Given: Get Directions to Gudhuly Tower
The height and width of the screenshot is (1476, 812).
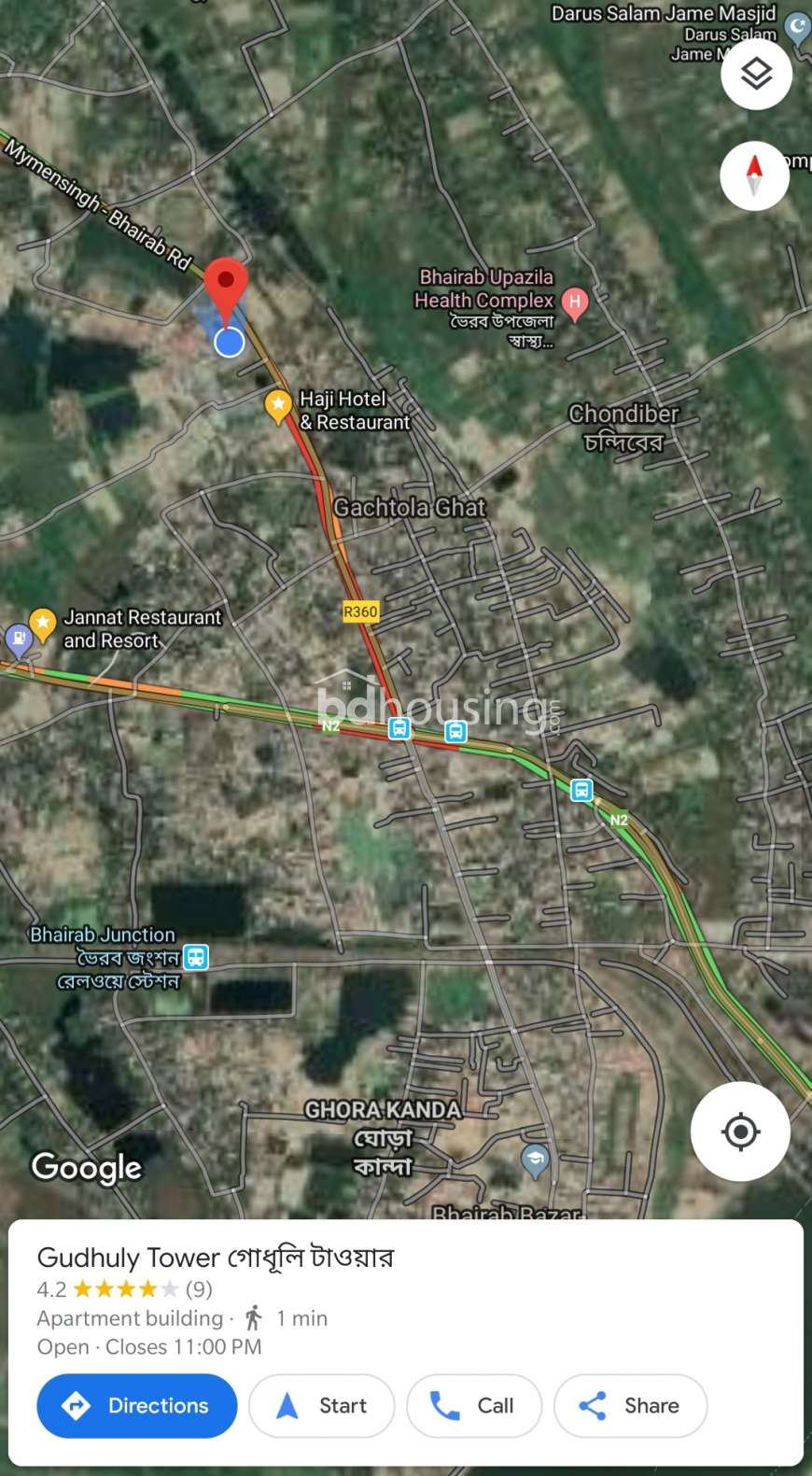Looking at the screenshot, I should pyautogui.click(x=136, y=1405).
